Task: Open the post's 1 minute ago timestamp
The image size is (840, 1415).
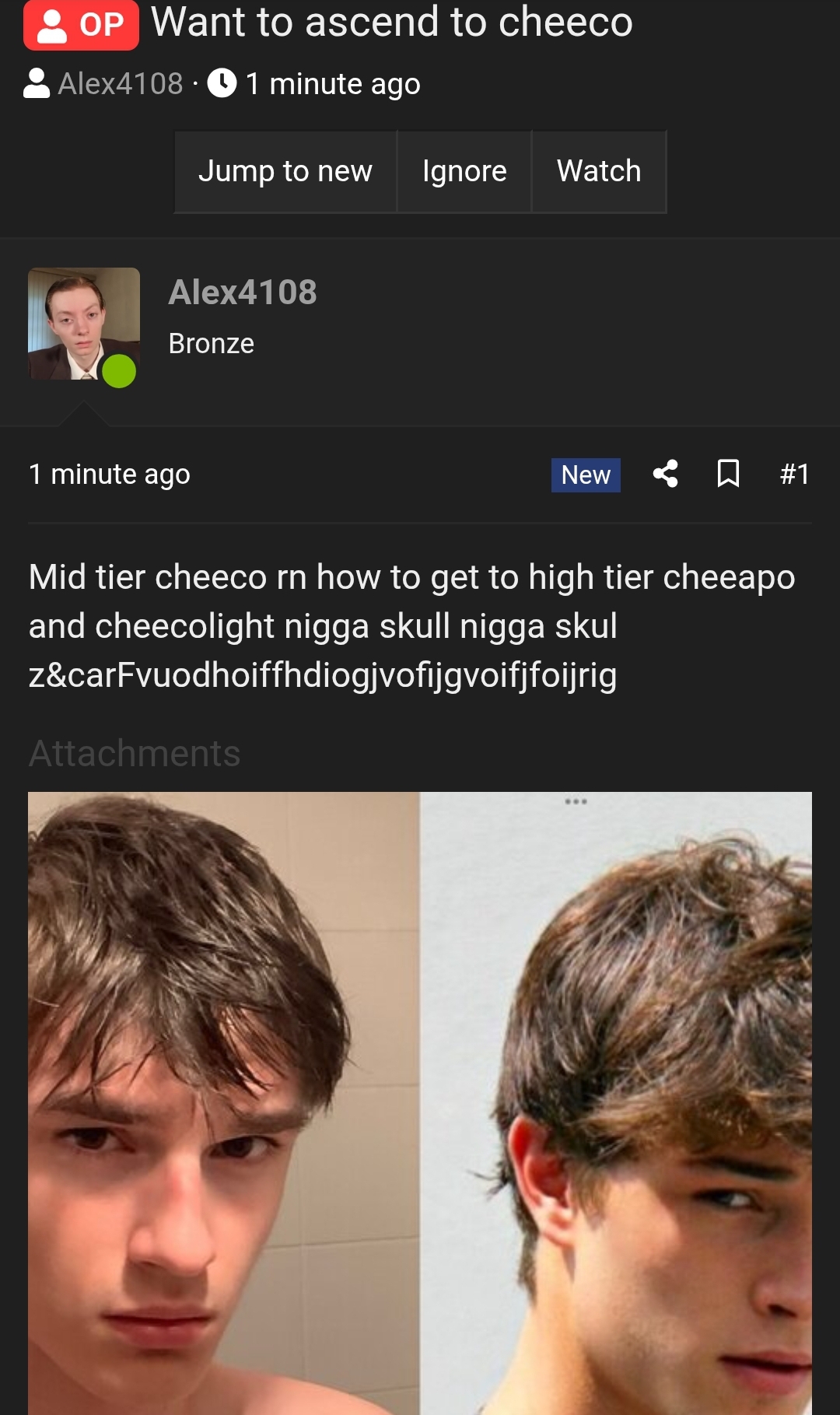Action: tap(110, 474)
